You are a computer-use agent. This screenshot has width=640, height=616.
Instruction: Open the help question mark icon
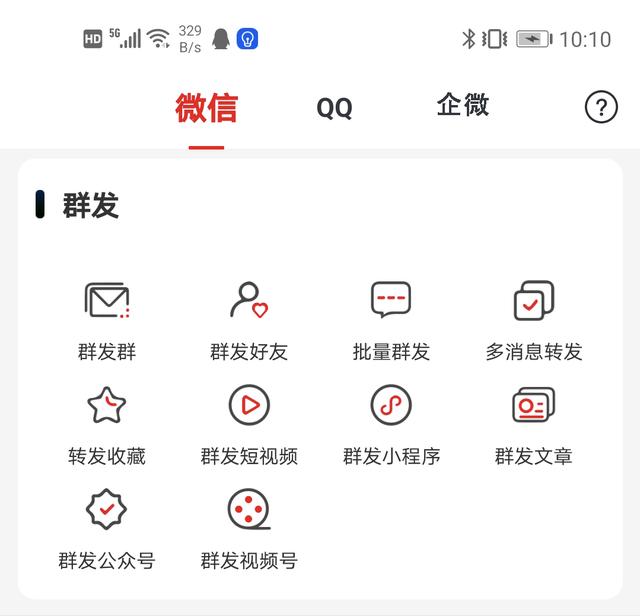click(x=600, y=107)
